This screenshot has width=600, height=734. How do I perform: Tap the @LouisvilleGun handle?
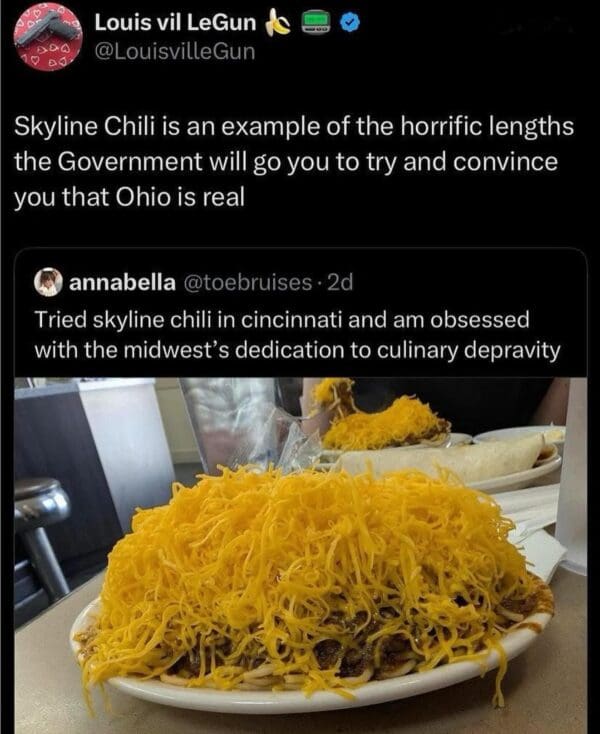174,51
